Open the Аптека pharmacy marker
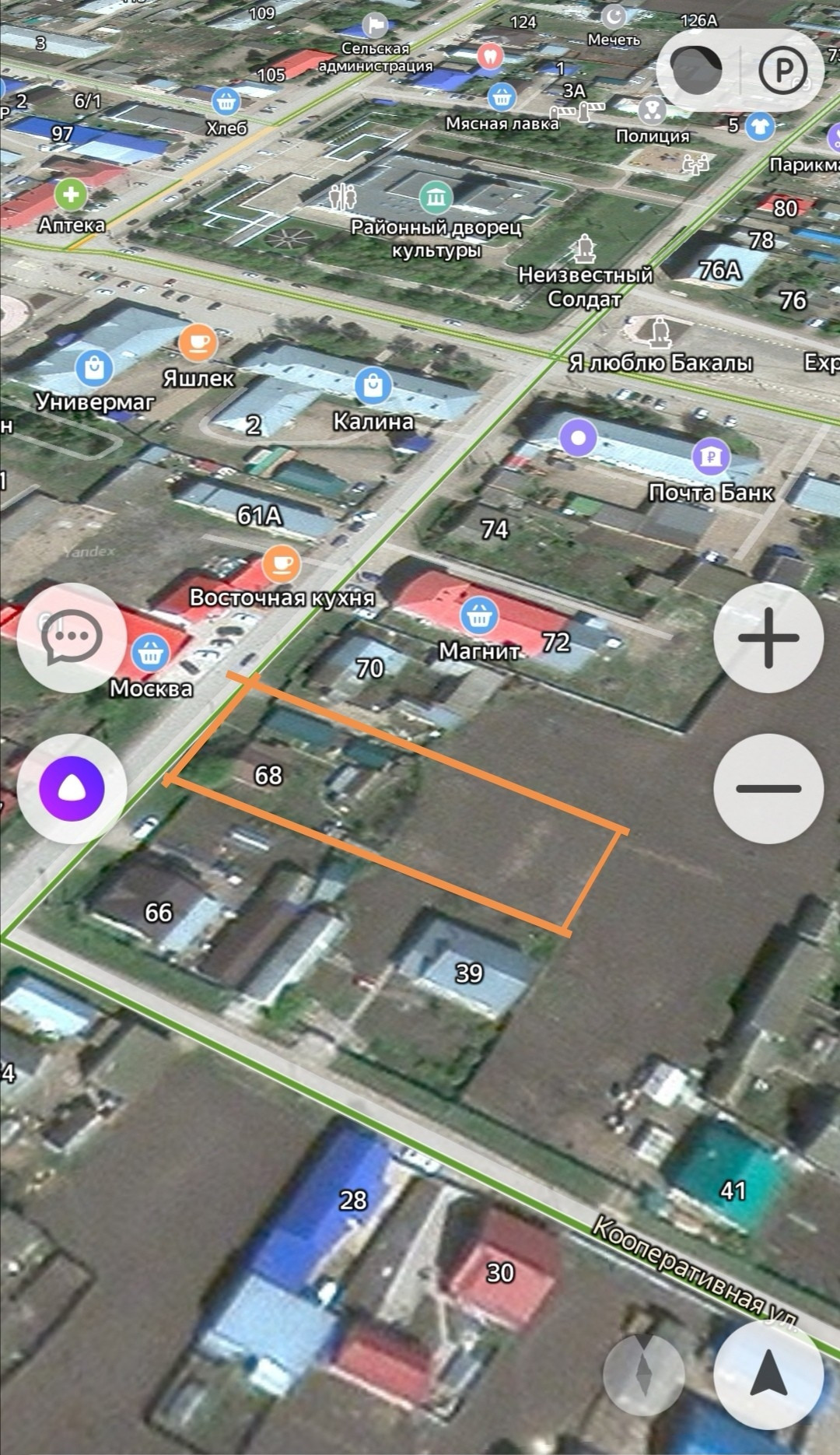Viewport: 840px width, 1455px height. point(71,194)
